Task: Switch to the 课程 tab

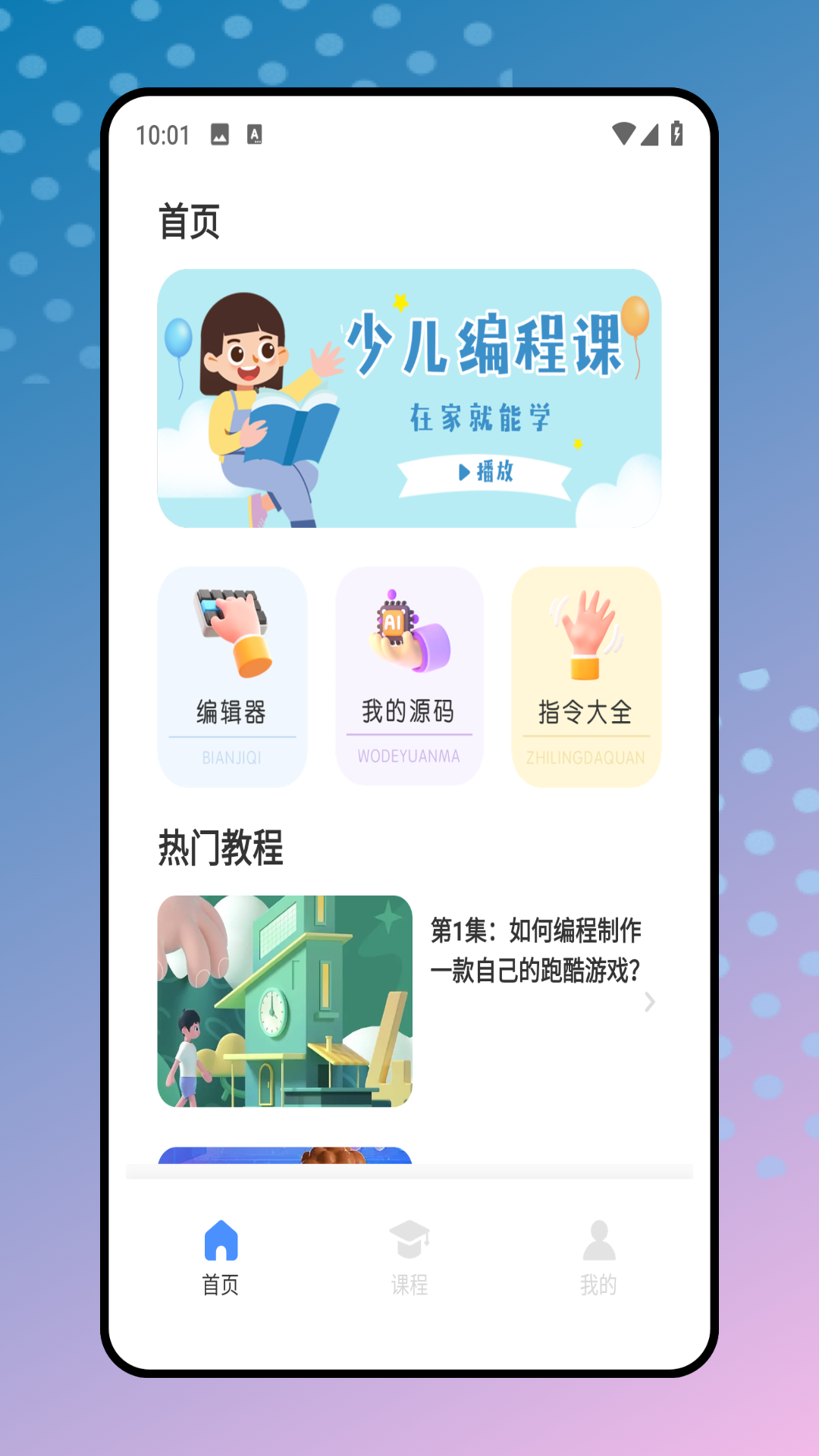Action: tap(409, 1257)
